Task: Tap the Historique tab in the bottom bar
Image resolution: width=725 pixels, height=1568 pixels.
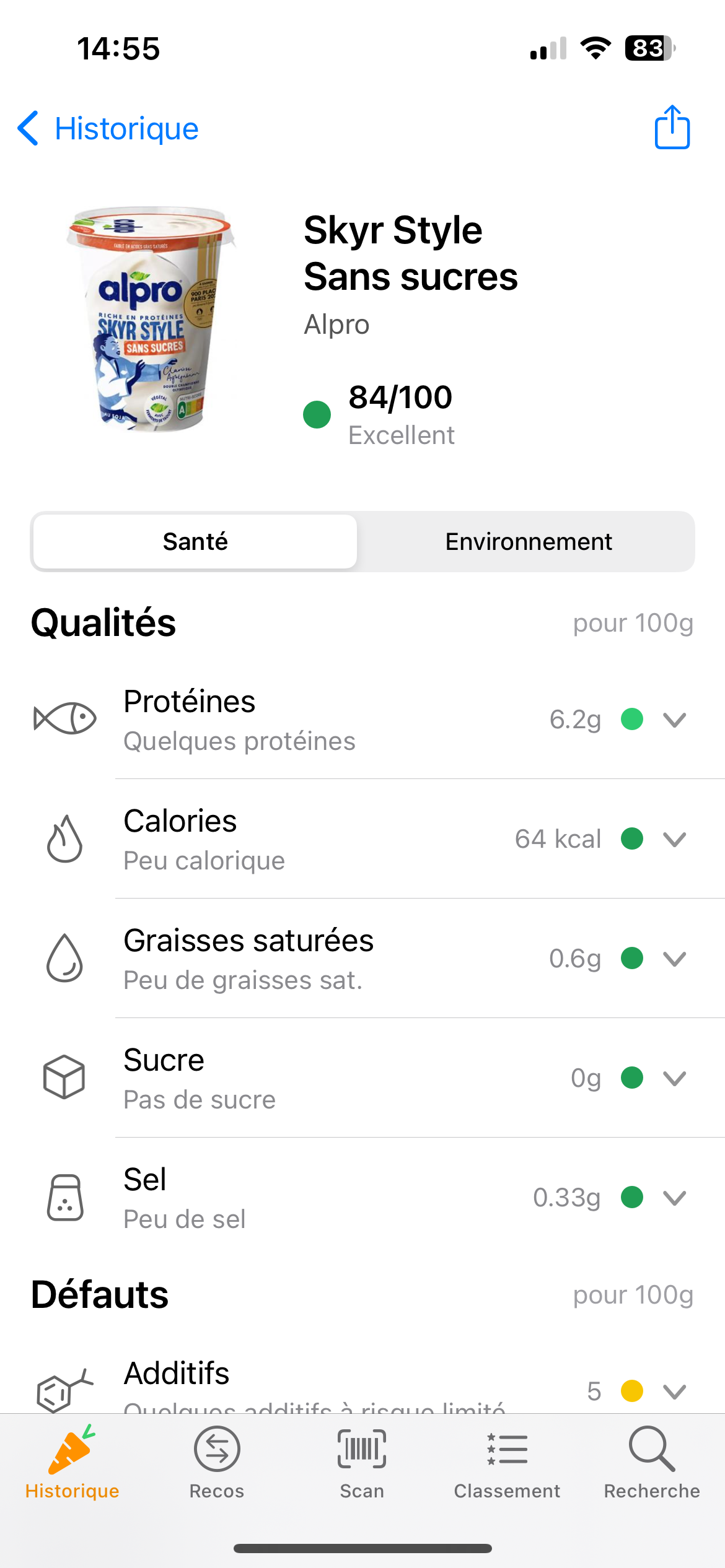Action: [72, 1463]
